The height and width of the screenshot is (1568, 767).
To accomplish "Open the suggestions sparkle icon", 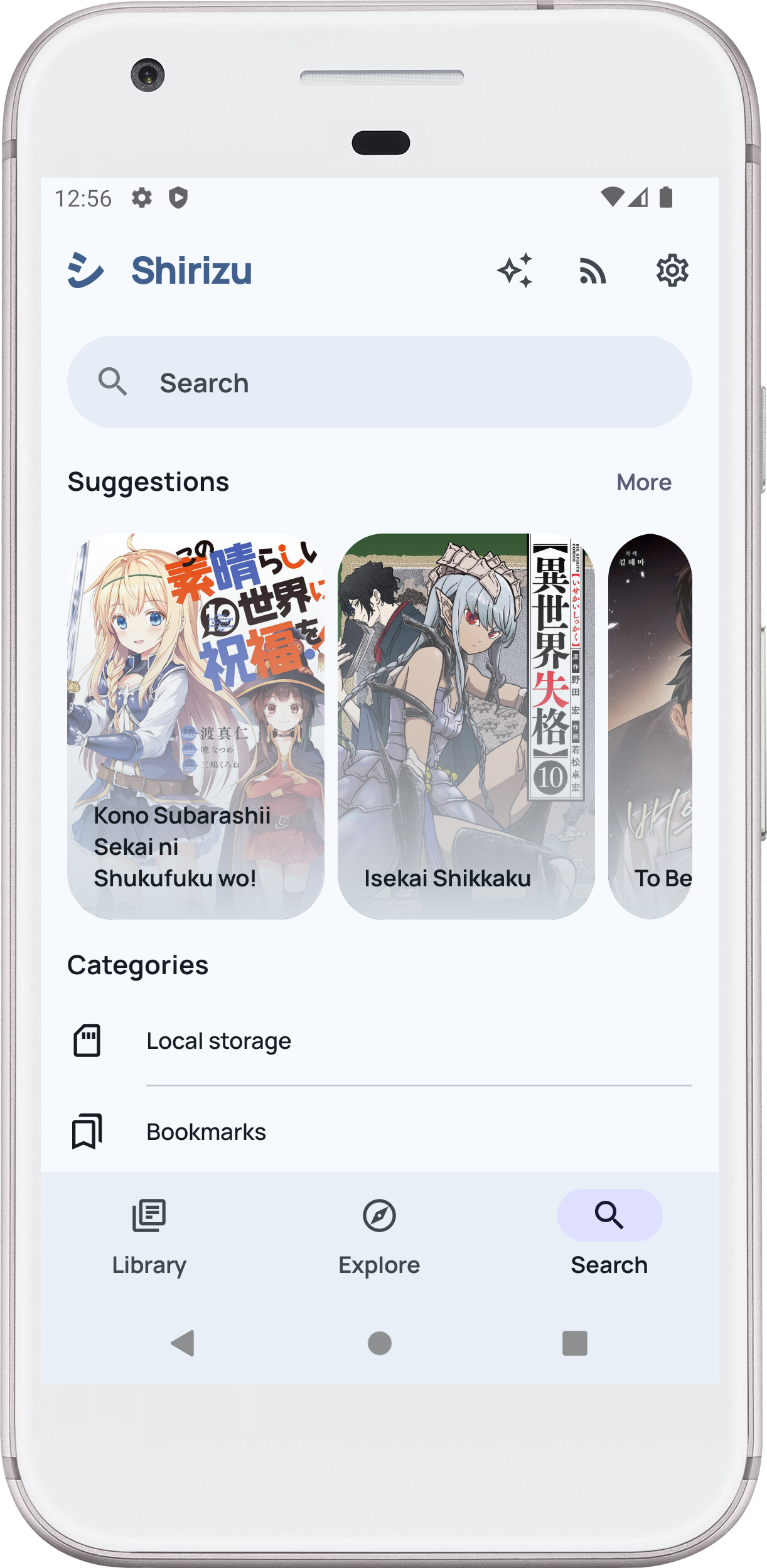I will pos(515,271).
